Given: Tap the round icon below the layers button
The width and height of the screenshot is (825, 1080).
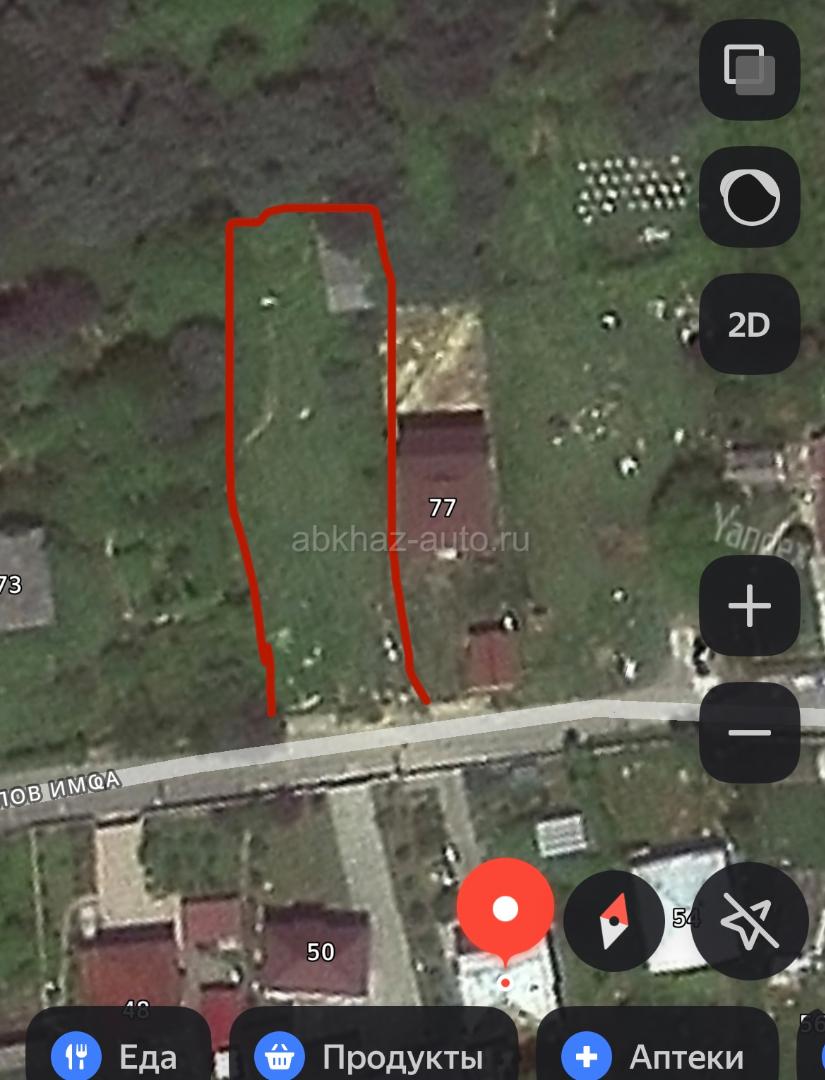Looking at the screenshot, I should [749, 197].
